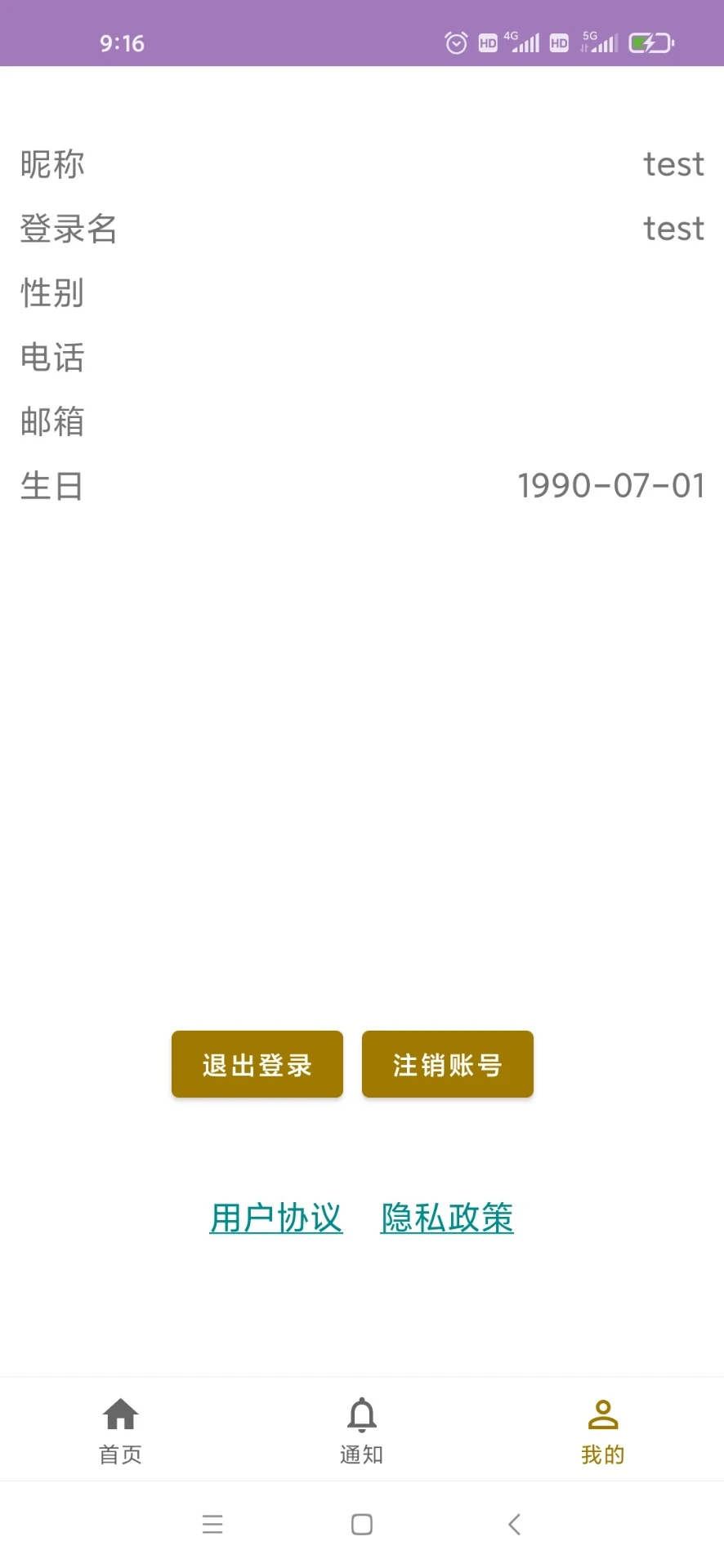Tap the recent apps icon in navigation bar
The image size is (724, 1568).
[212, 1524]
